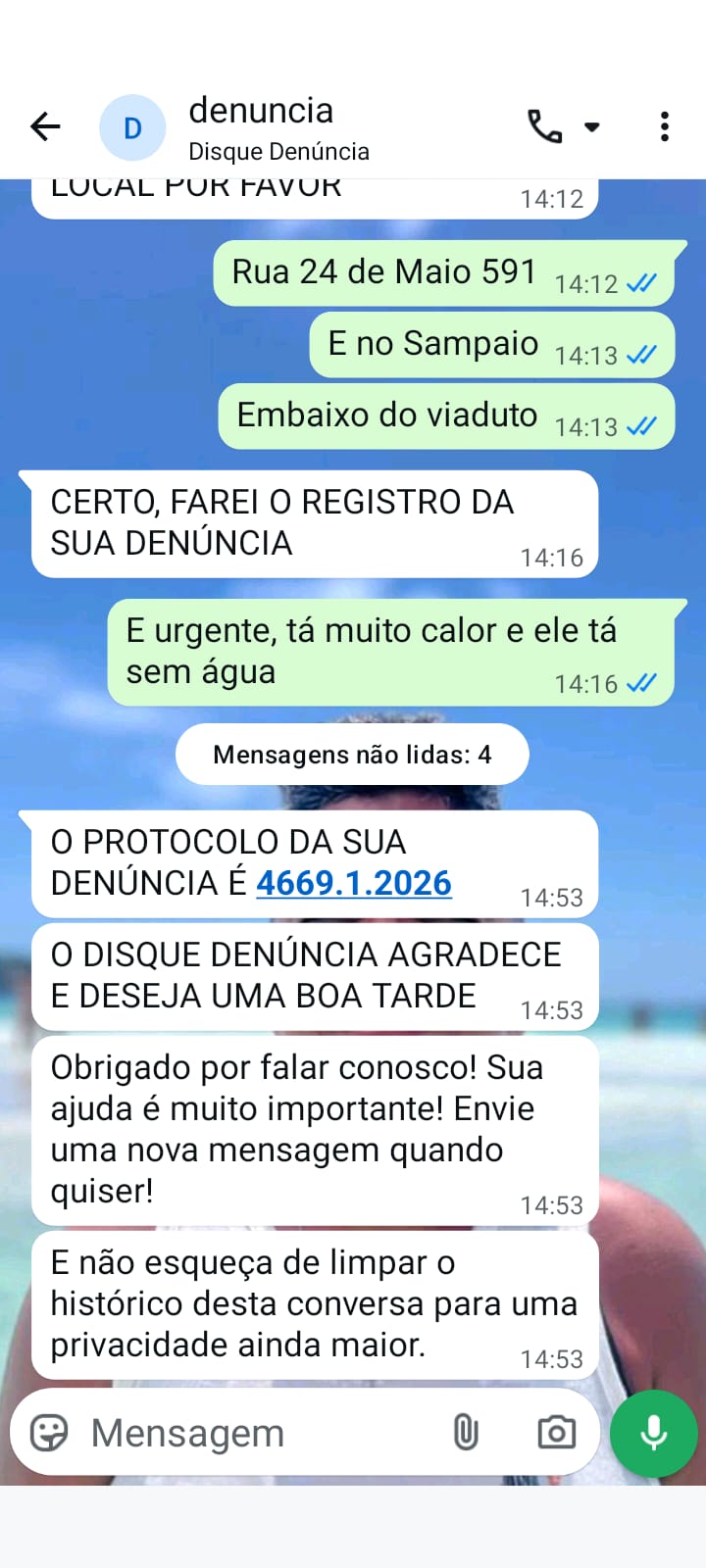Attach a file with the paperclip
This screenshot has height=1568, width=706.
[x=466, y=1433]
